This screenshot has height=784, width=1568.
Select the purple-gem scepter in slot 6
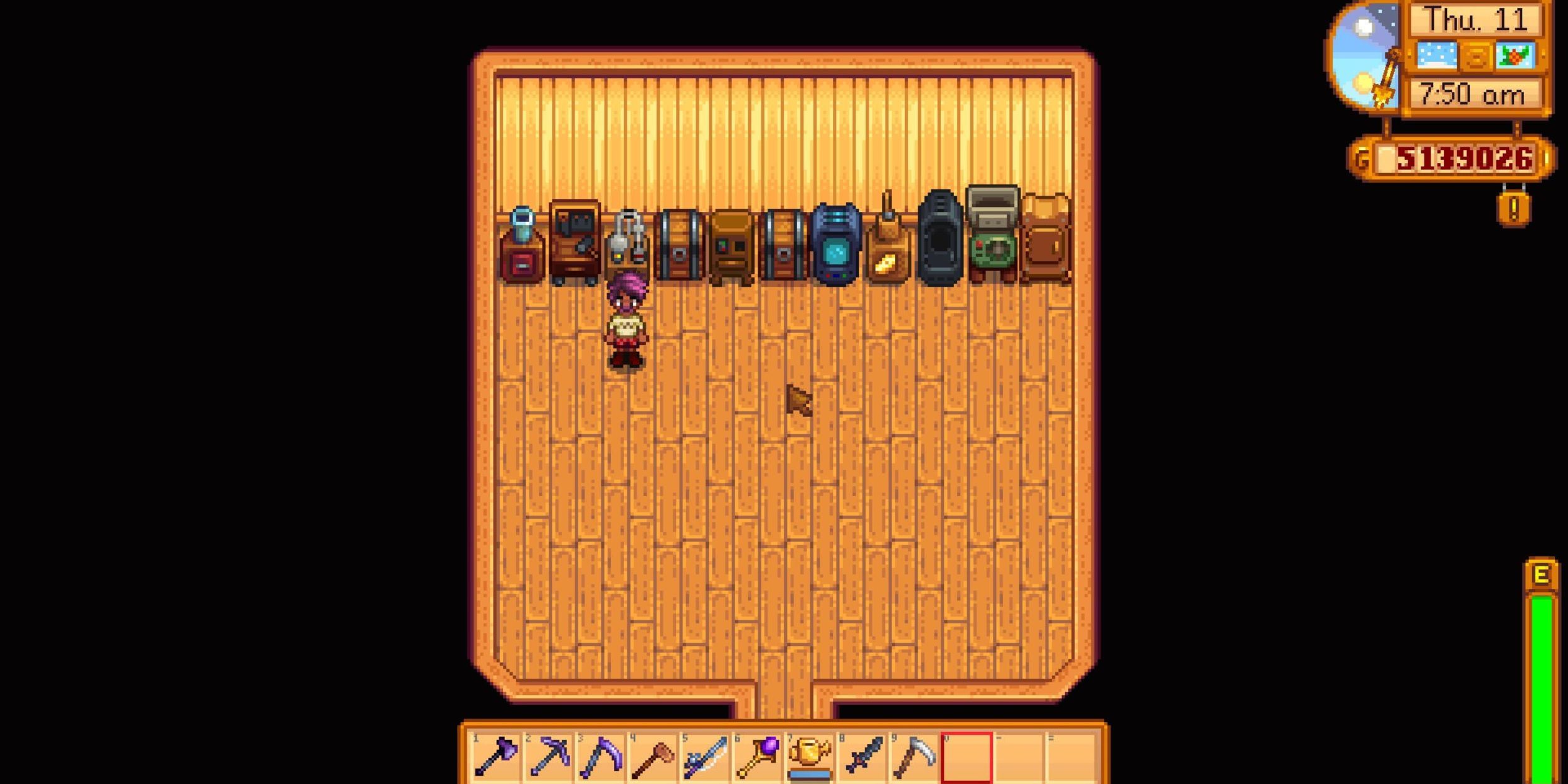tap(758, 757)
